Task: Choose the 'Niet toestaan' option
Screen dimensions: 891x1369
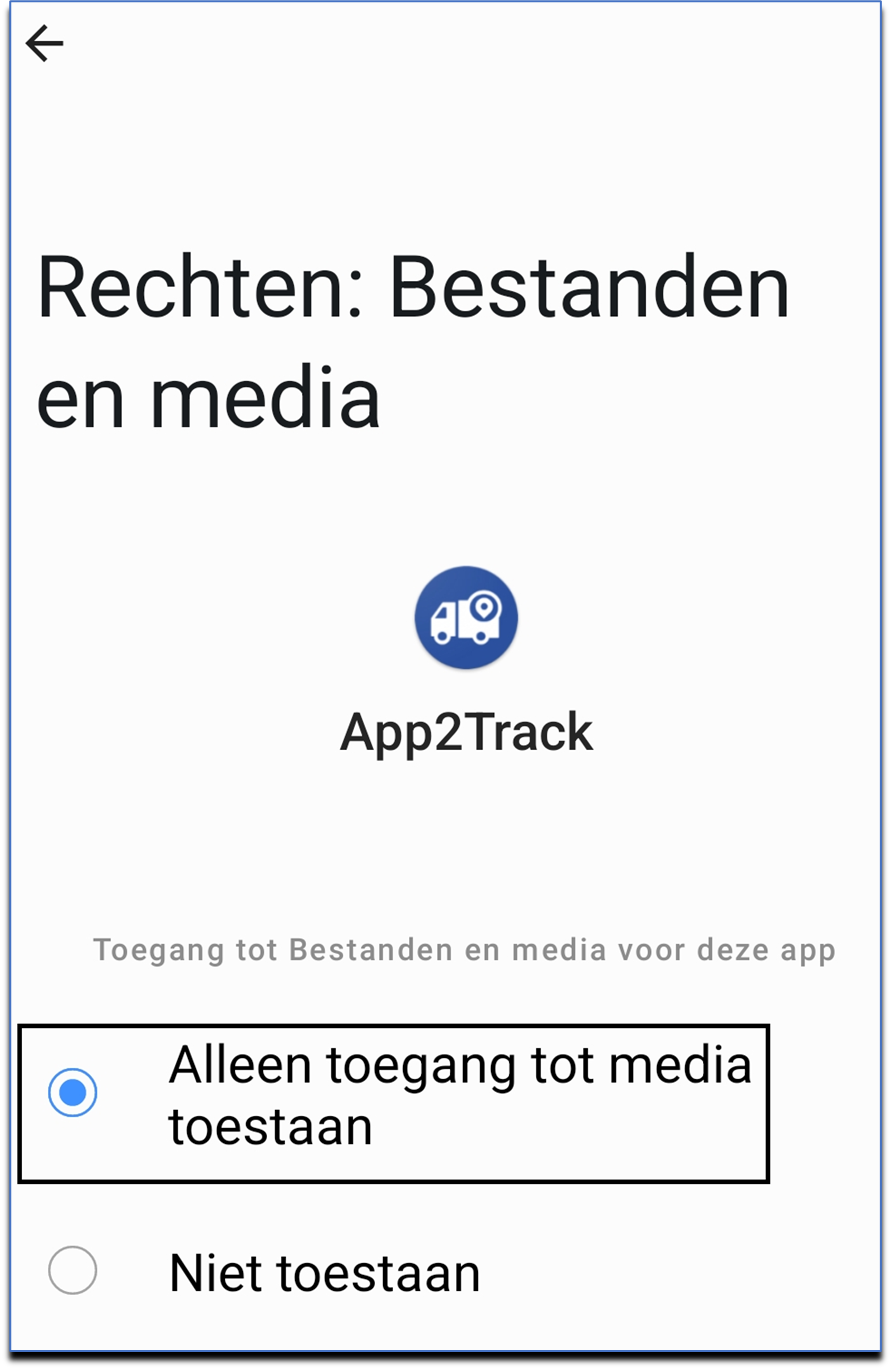Action: click(x=73, y=1271)
